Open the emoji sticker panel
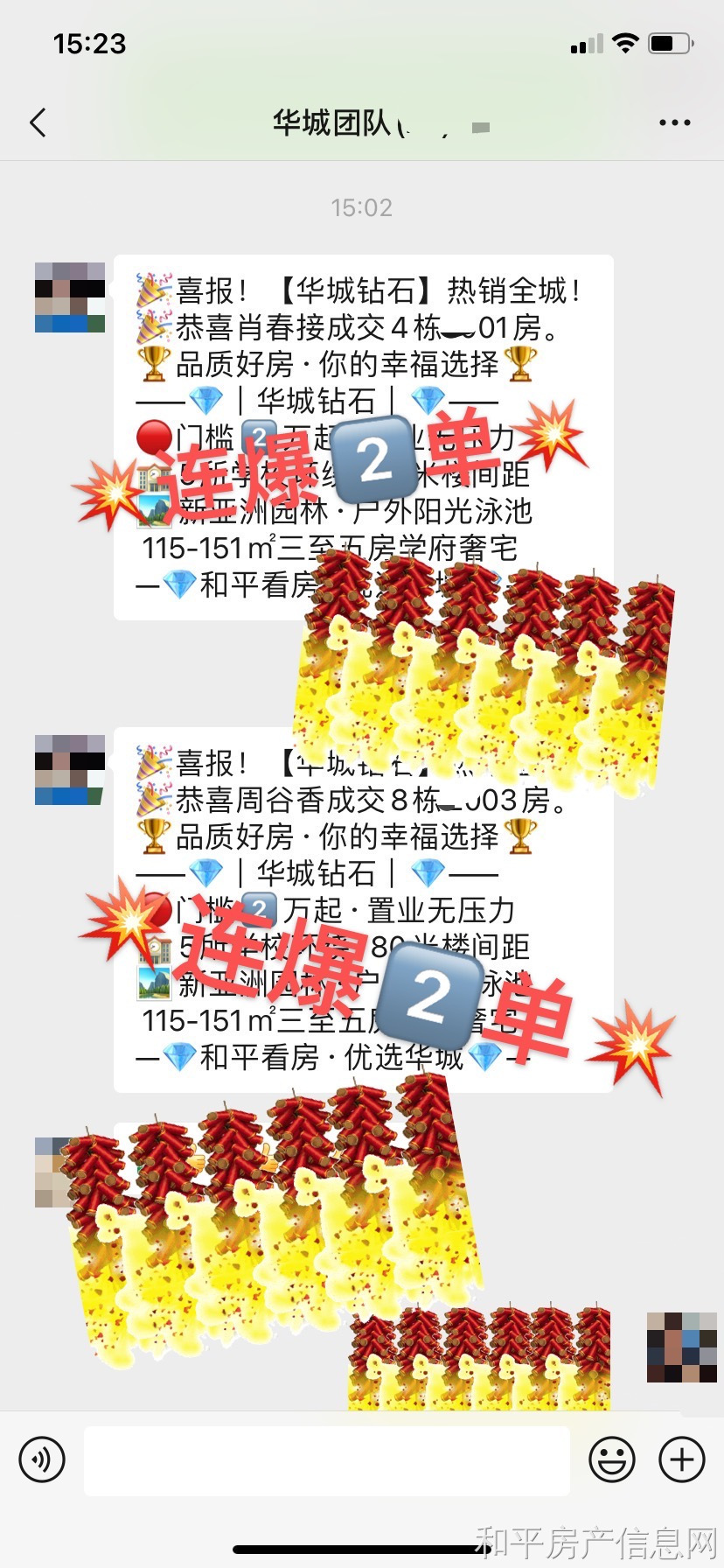The height and width of the screenshot is (1568, 724). point(612,1459)
